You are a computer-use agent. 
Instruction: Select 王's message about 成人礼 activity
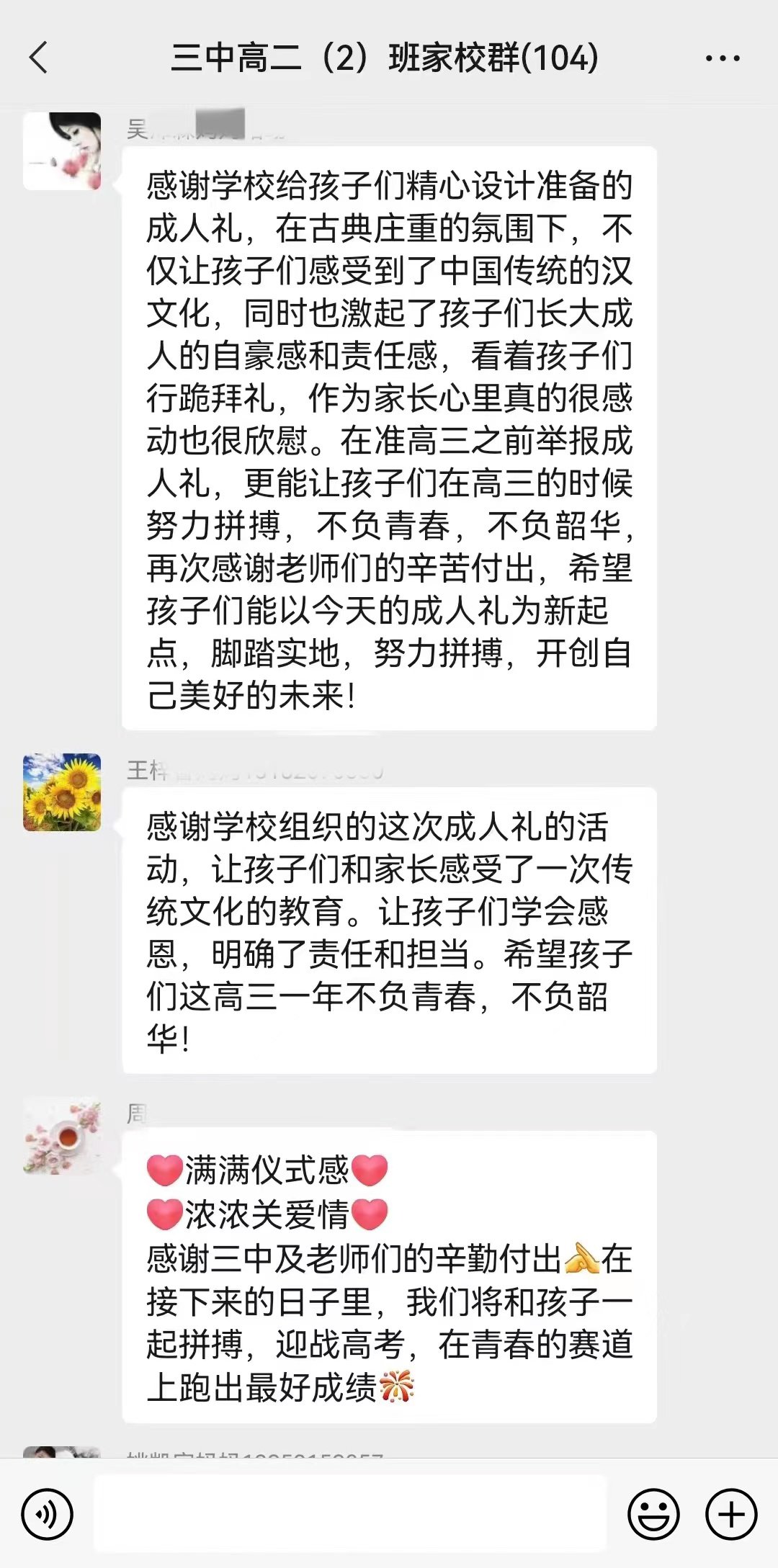point(389,929)
